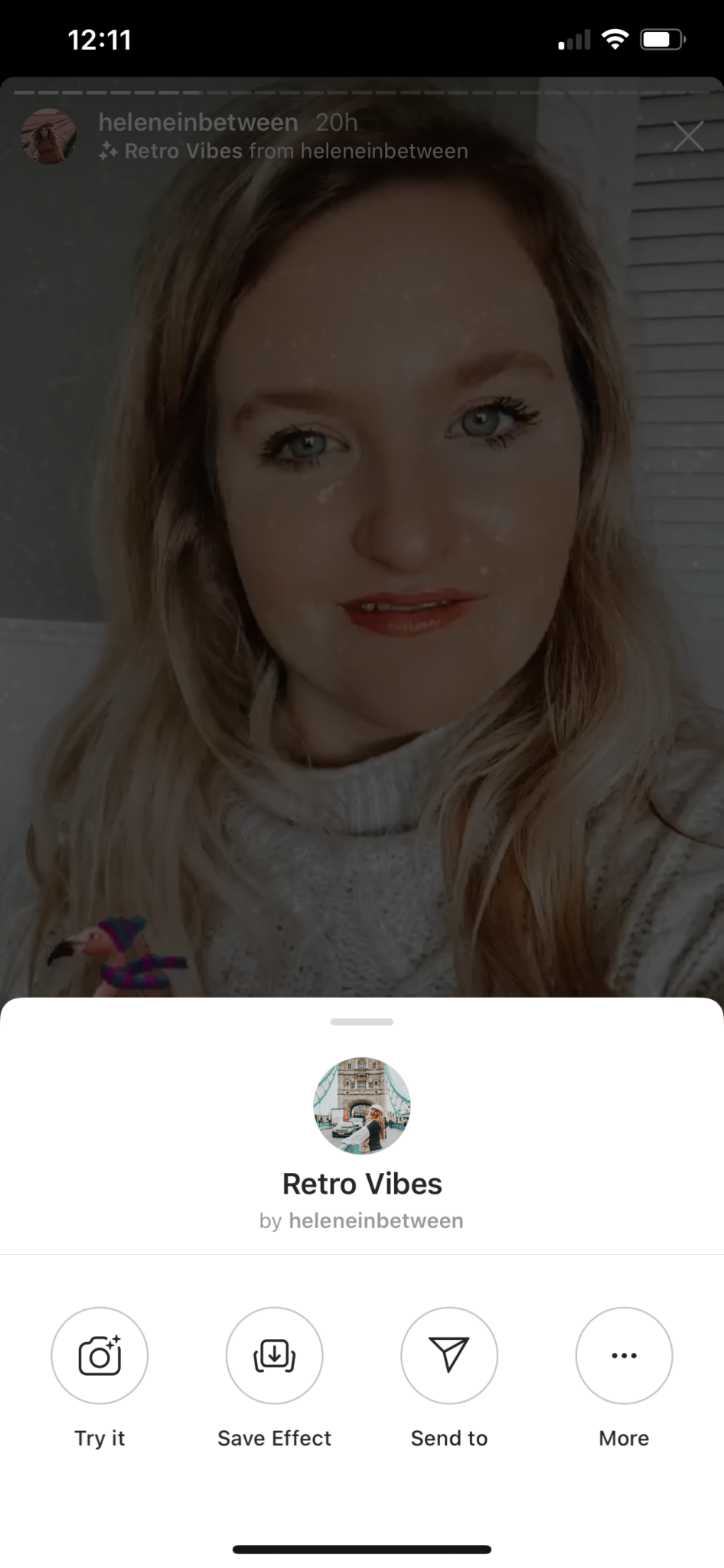Tap the sheet's drag handle
The image size is (724, 1568).
click(362, 1022)
